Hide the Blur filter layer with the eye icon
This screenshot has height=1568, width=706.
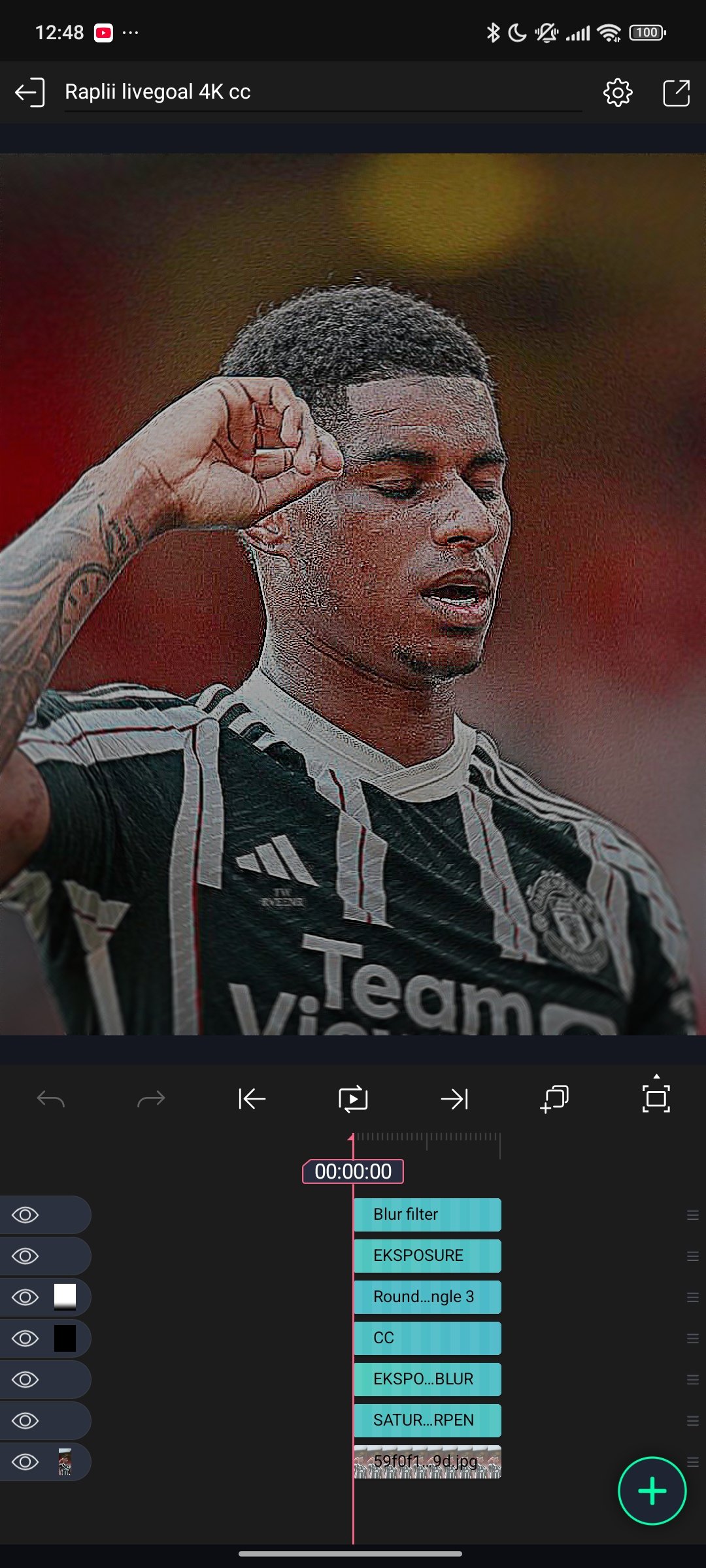tap(25, 1215)
